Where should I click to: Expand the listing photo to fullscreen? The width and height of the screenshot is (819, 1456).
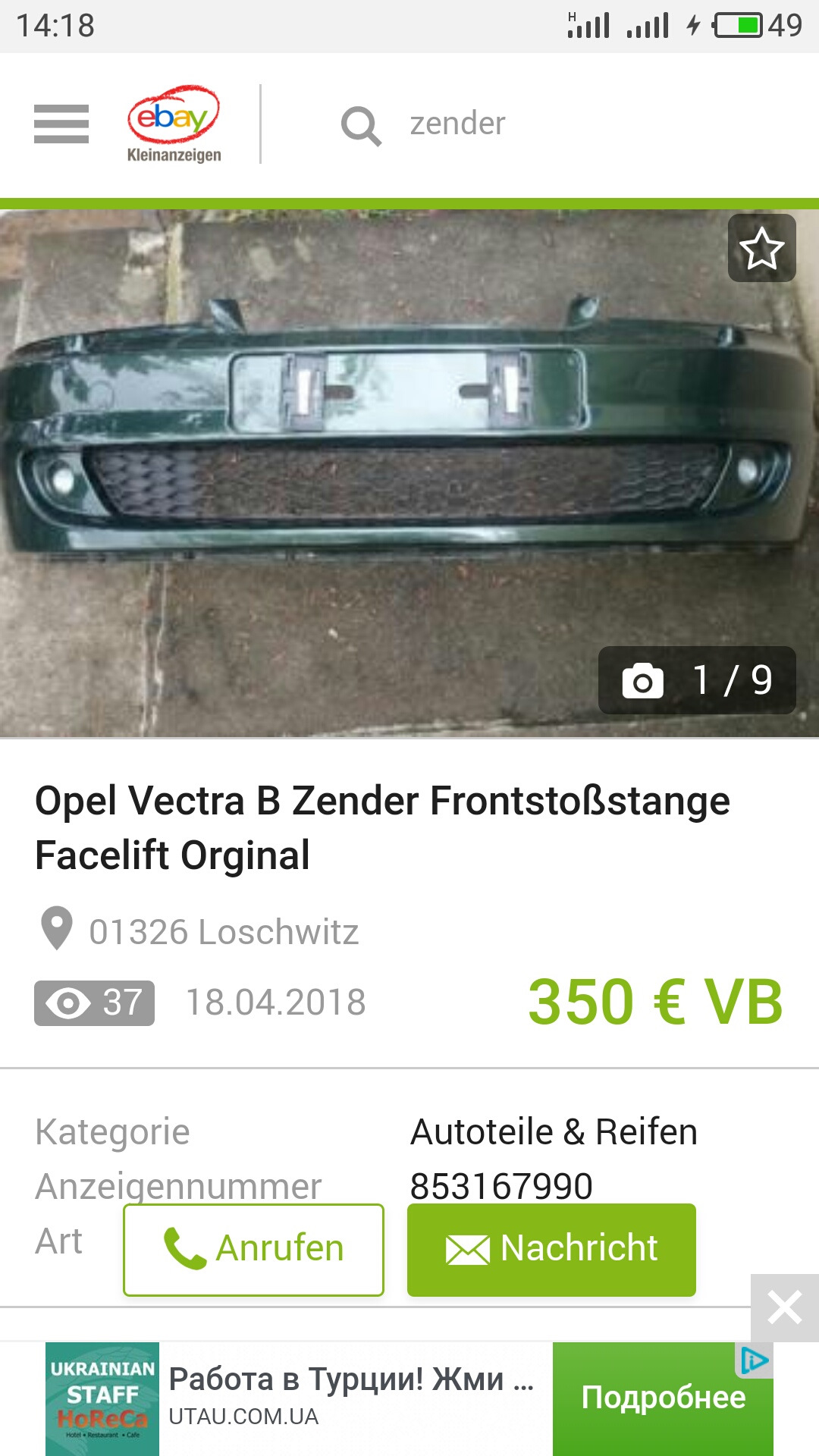(409, 470)
